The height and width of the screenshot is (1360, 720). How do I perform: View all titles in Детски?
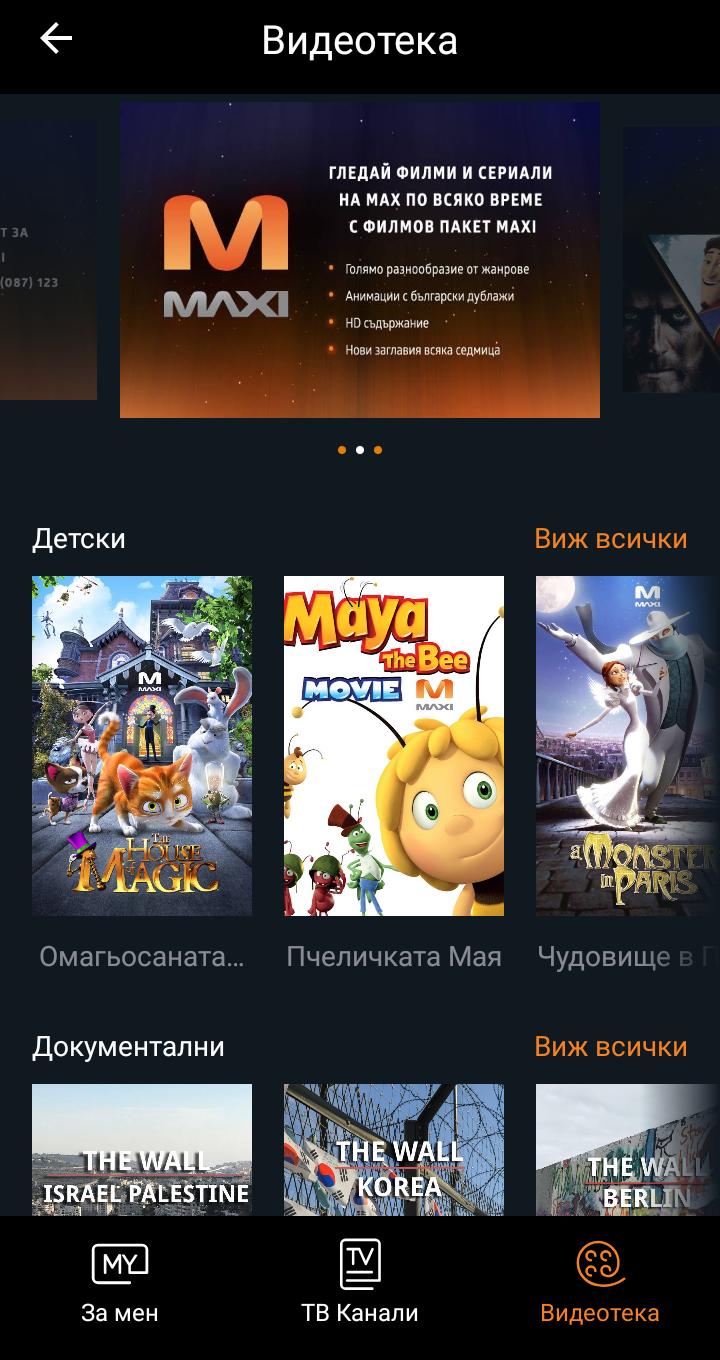click(610, 539)
